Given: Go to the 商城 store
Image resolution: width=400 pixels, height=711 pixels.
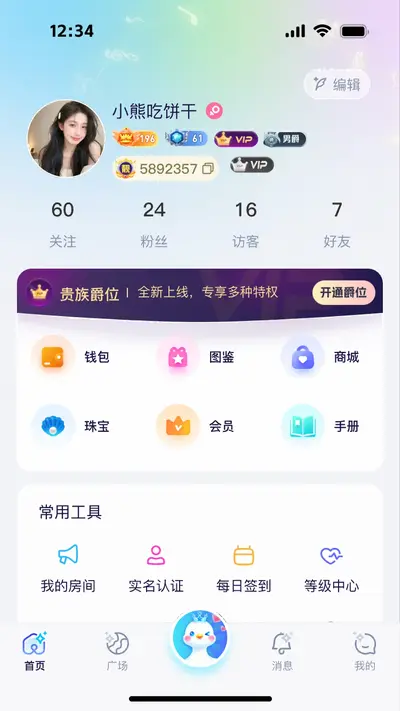Looking at the screenshot, I should click(324, 357).
